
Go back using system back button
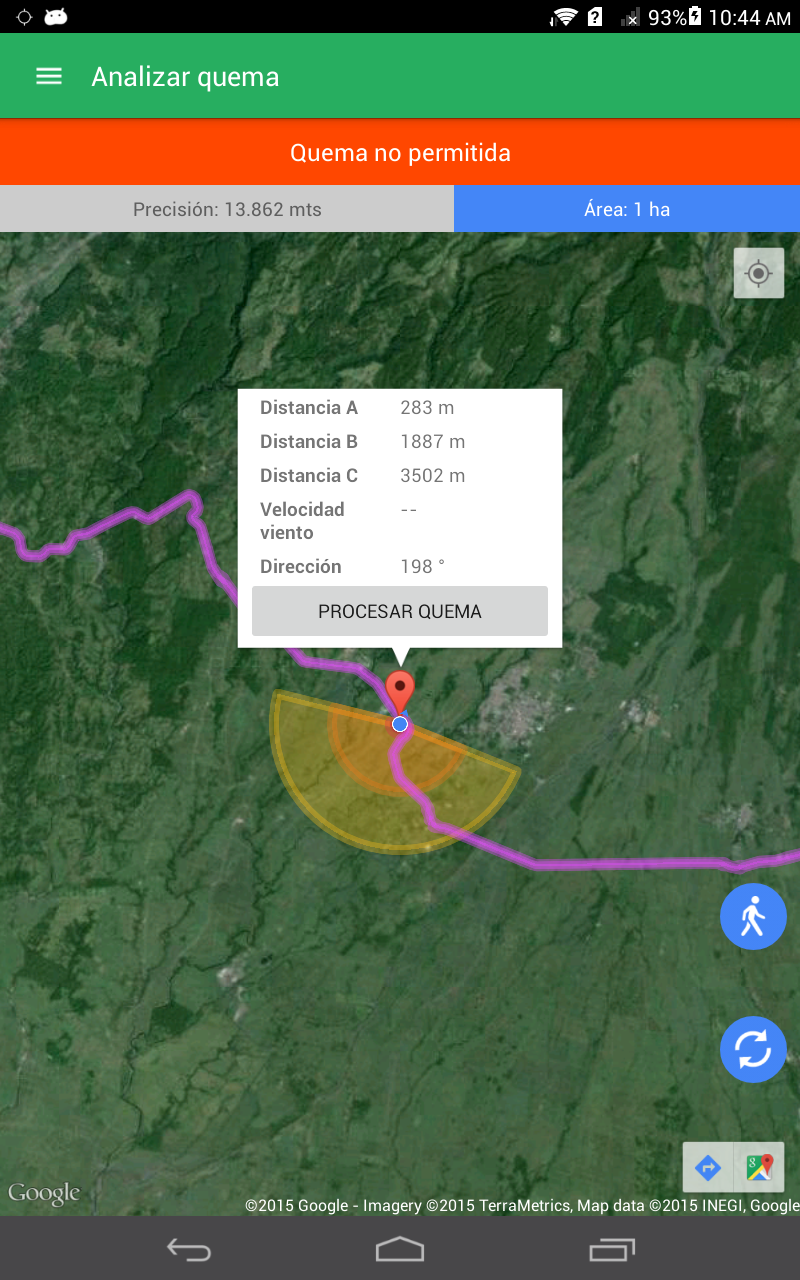click(x=189, y=1249)
